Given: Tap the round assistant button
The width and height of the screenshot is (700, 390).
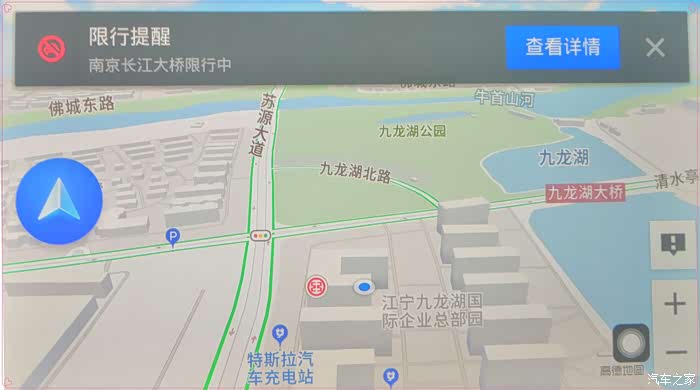Looking at the screenshot, I should 631,343.
